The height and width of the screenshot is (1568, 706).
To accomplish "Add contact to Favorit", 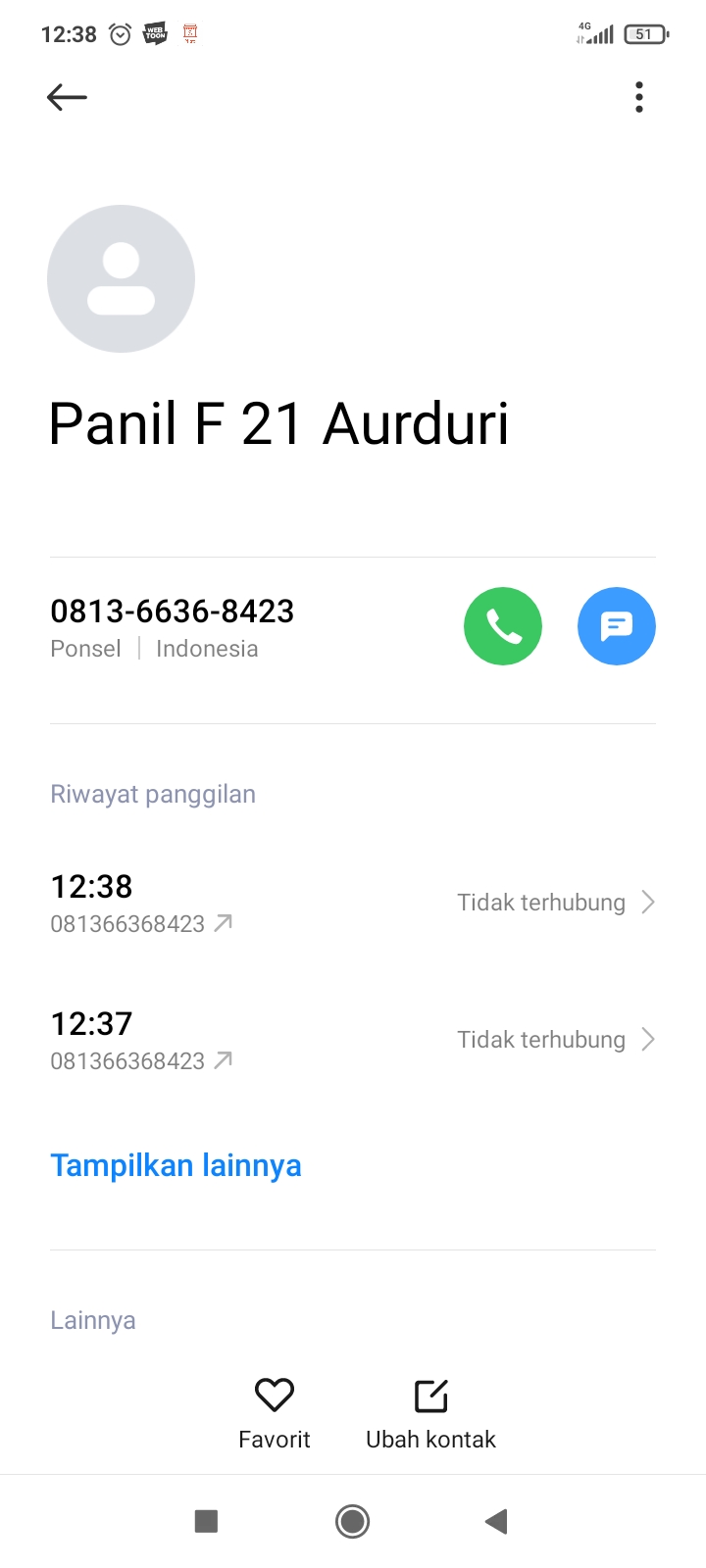I will tap(275, 1411).
